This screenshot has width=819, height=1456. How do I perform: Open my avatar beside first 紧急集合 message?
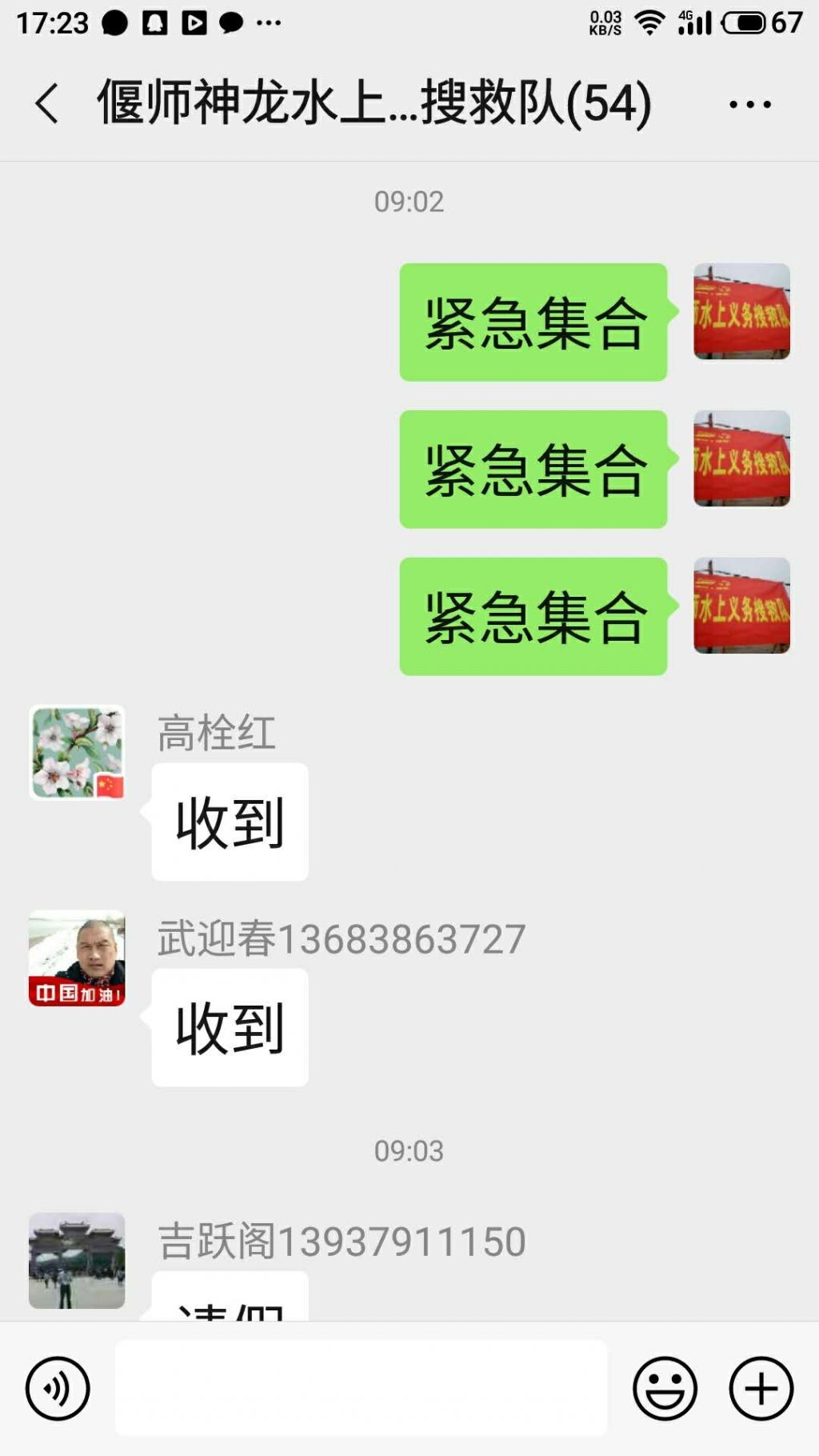741,311
